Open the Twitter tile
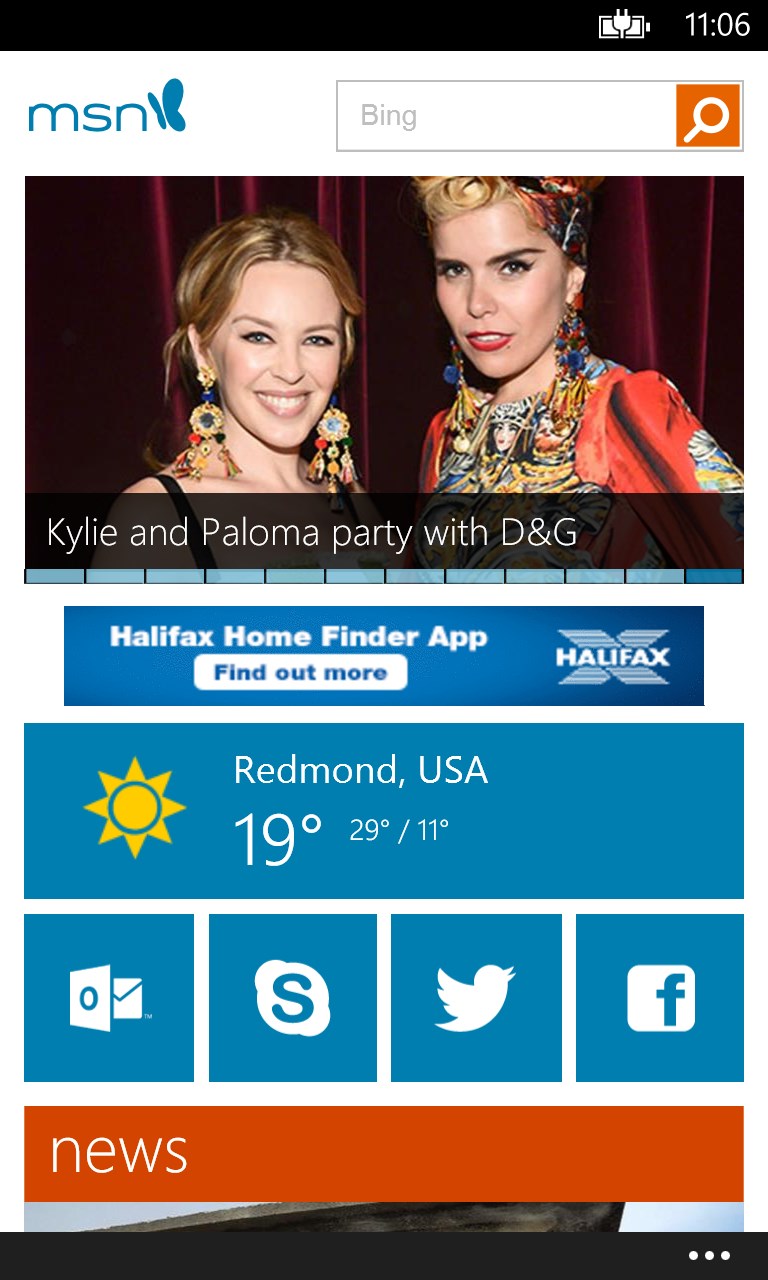This screenshot has height=1280, width=768. 476,998
